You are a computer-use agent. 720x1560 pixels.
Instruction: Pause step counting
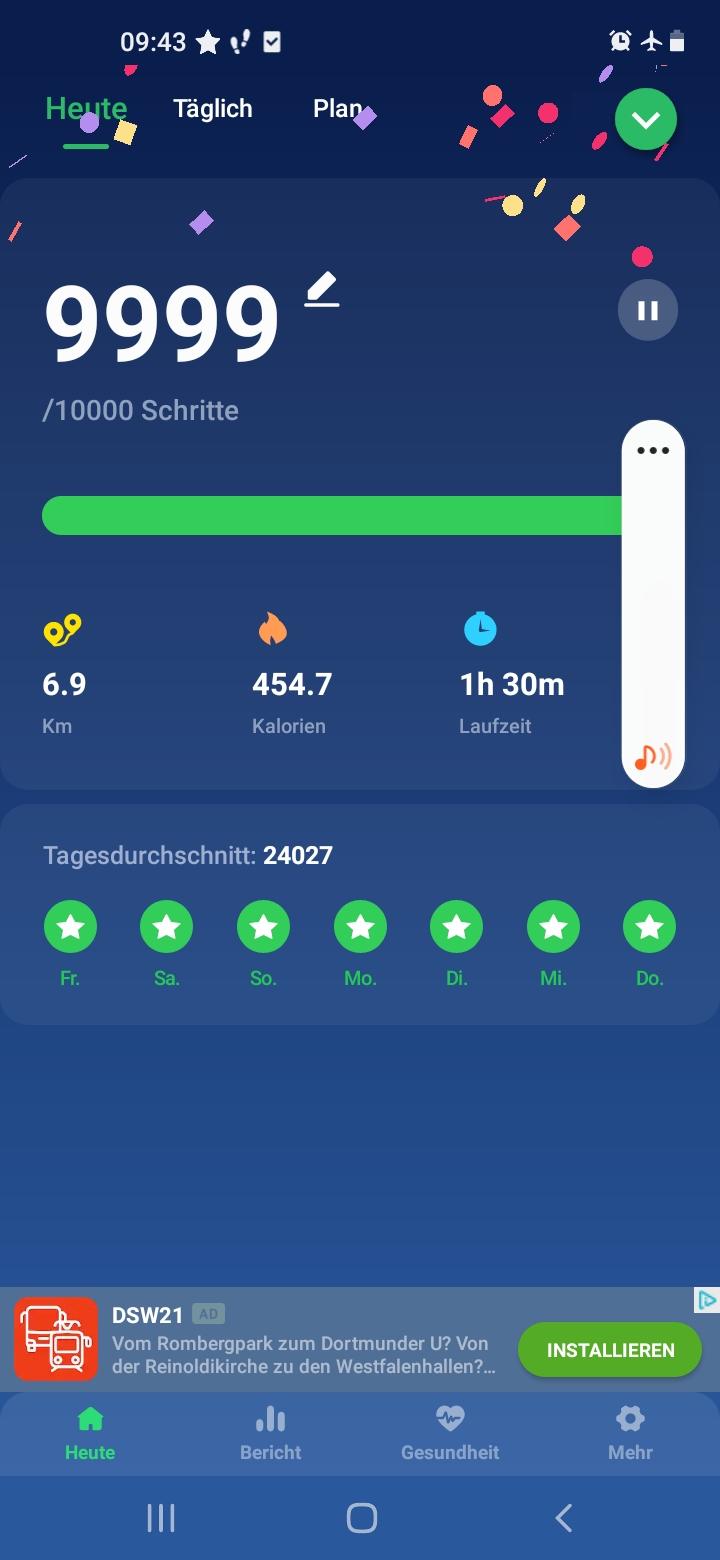648,310
